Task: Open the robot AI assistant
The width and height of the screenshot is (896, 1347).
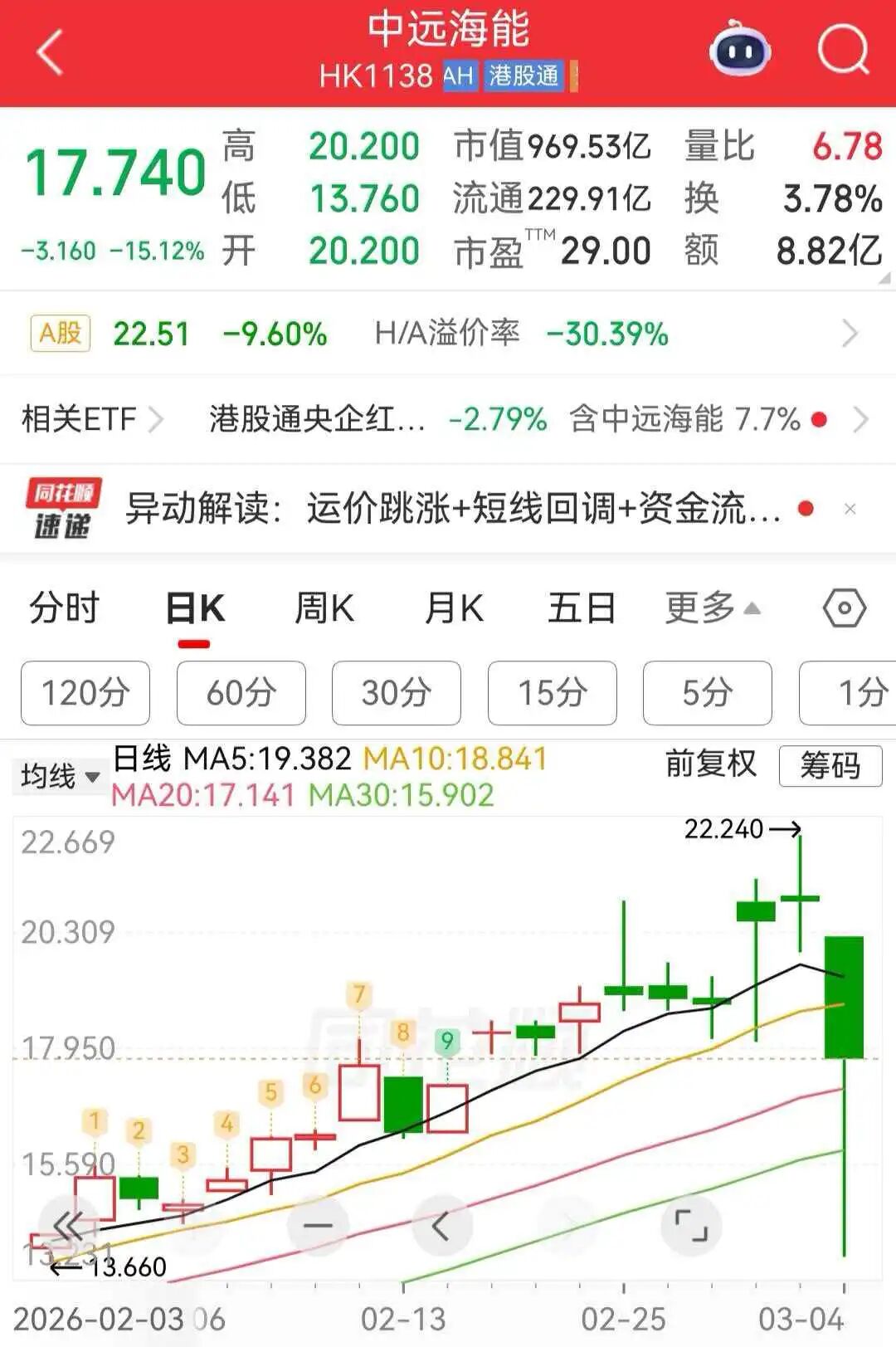Action: [x=739, y=51]
